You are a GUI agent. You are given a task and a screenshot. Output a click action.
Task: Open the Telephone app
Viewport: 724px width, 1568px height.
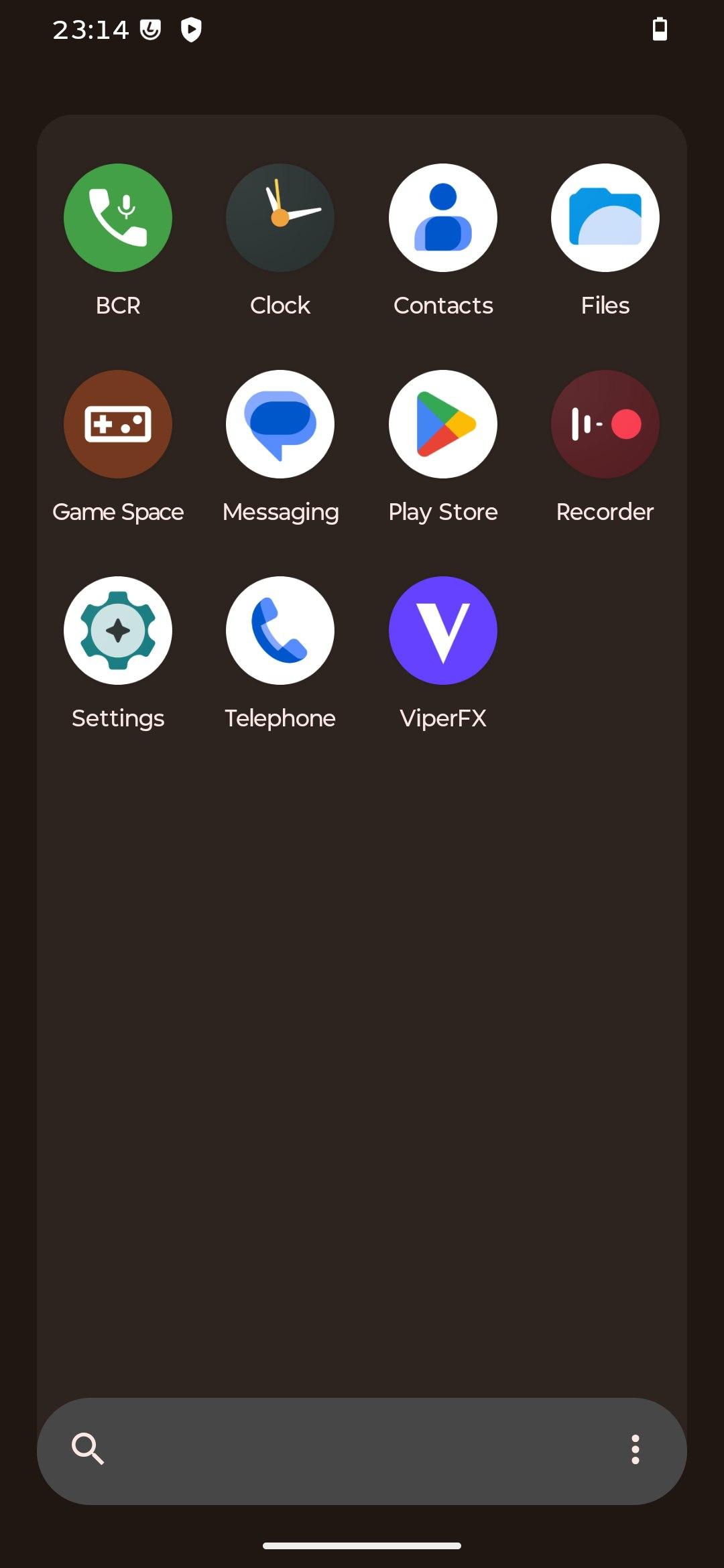280,631
